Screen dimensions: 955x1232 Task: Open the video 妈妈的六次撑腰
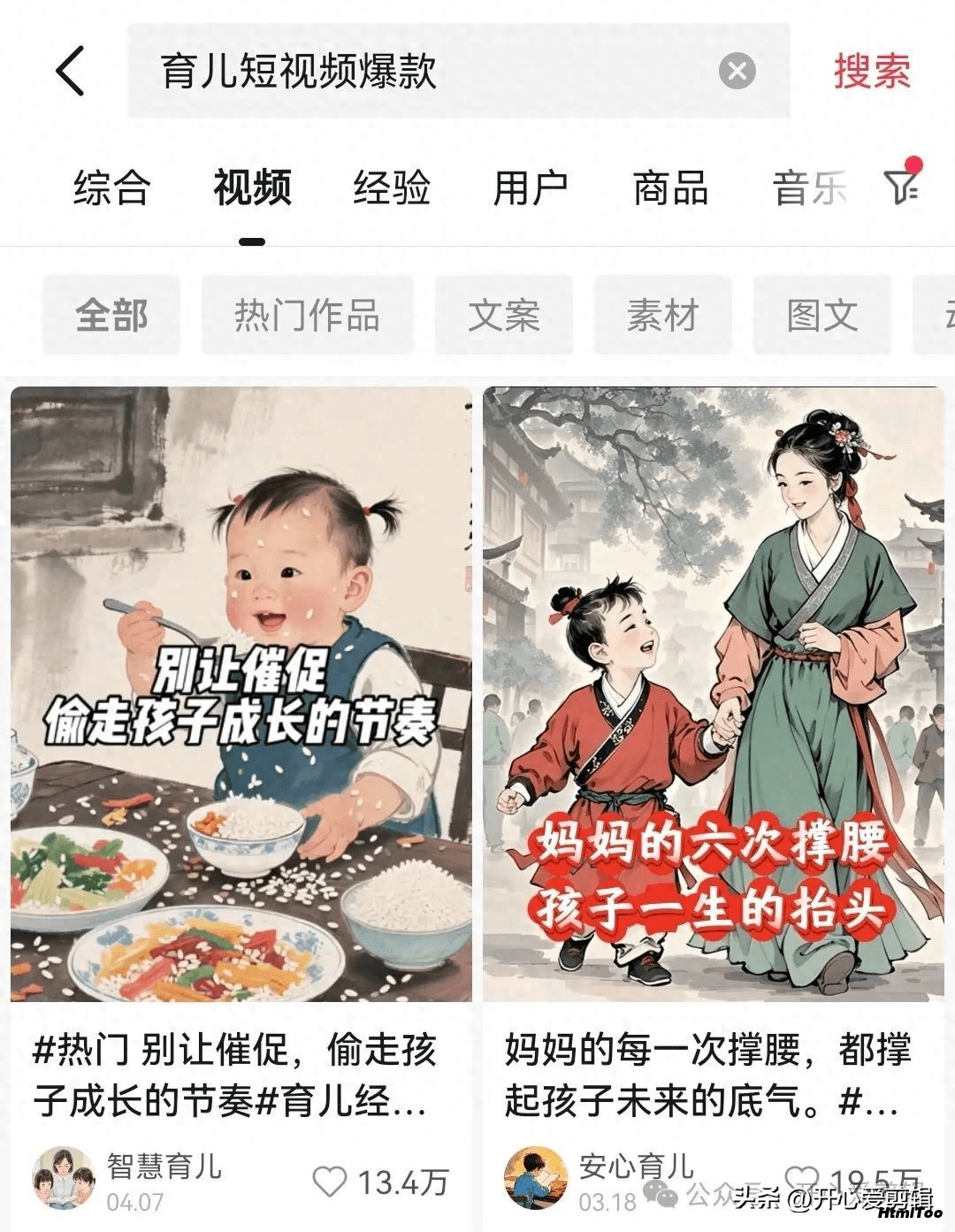point(713,694)
